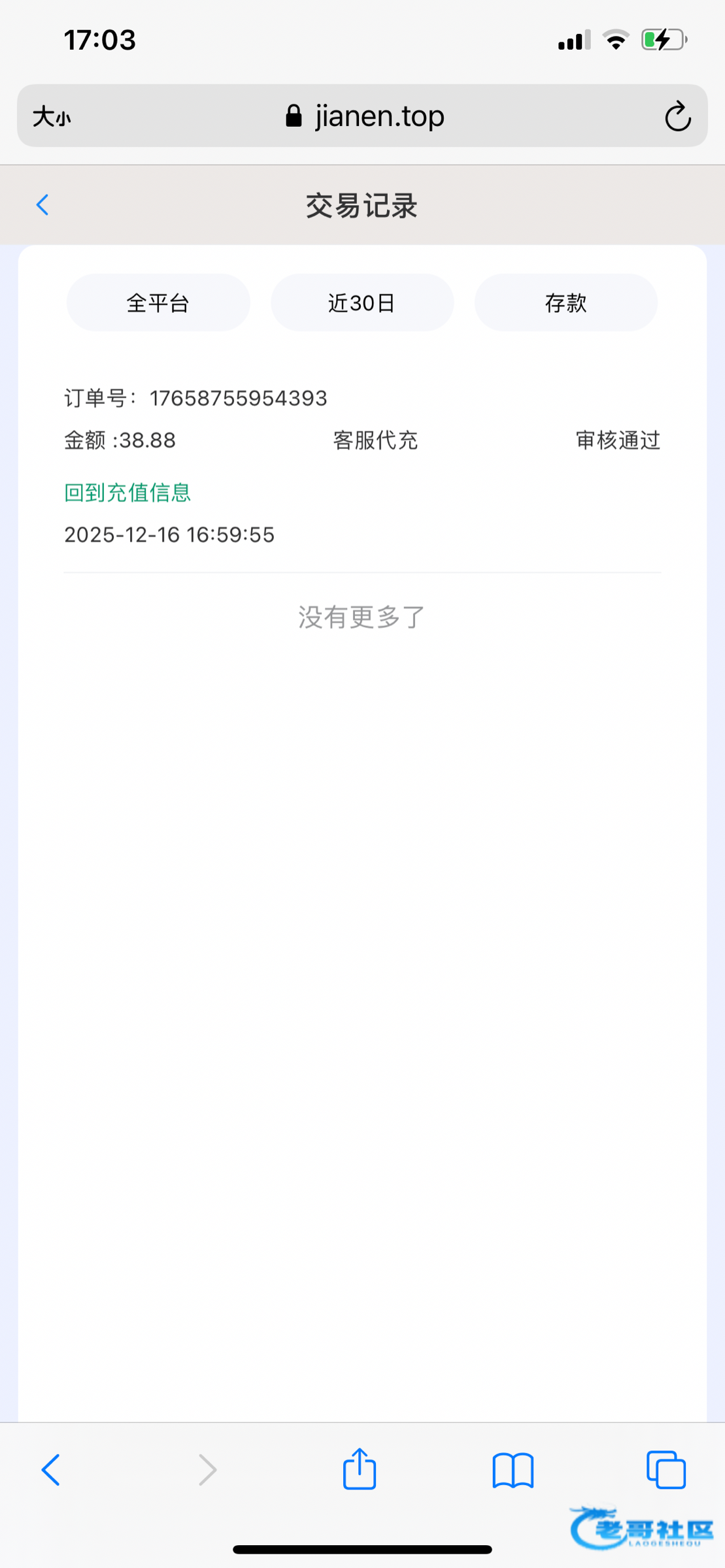Reload the jianen.top page
The width and height of the screenshot is (725, 1568).
pyautogui.click(x=677, y=117)
